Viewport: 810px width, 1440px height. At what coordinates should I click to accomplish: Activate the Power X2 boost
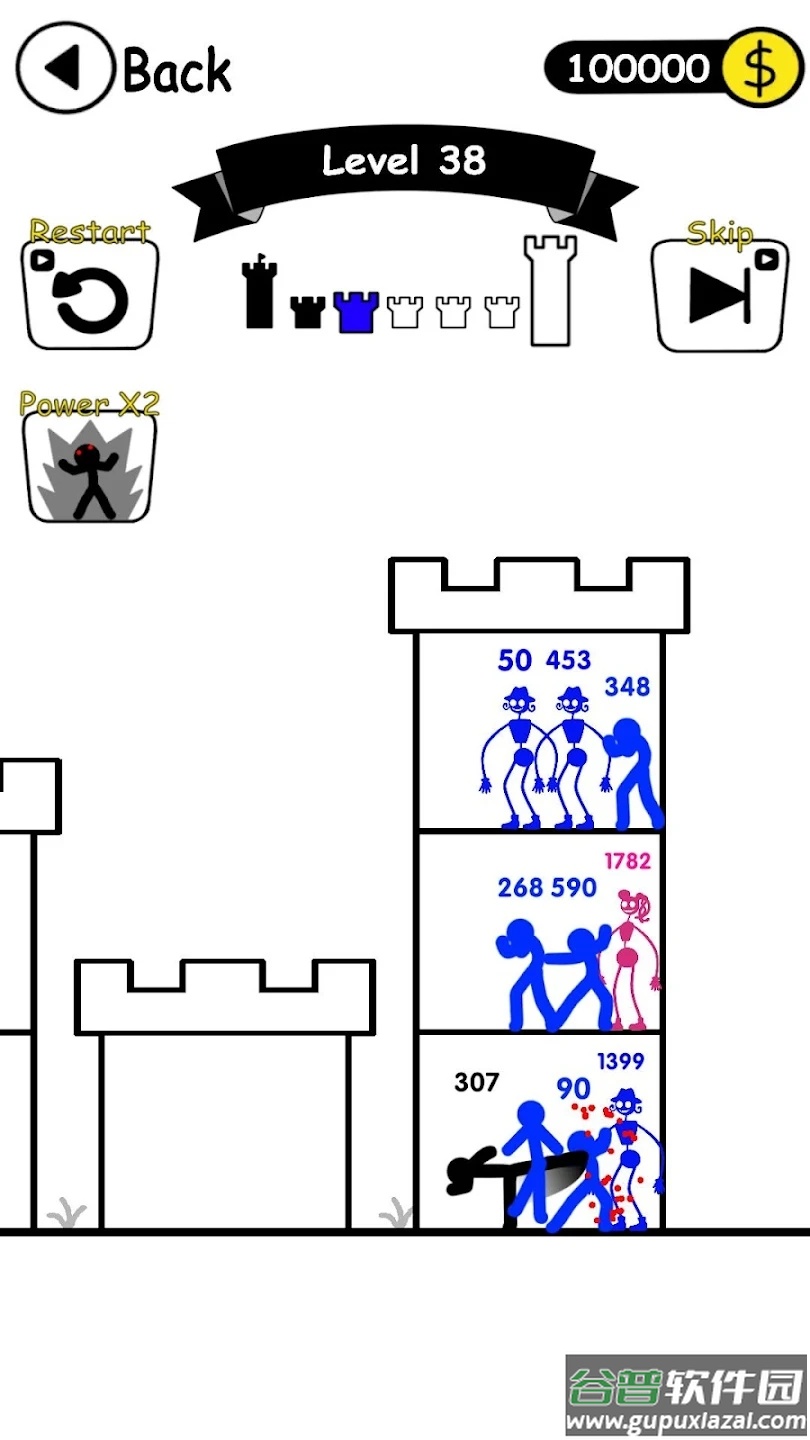click(90, 467)
